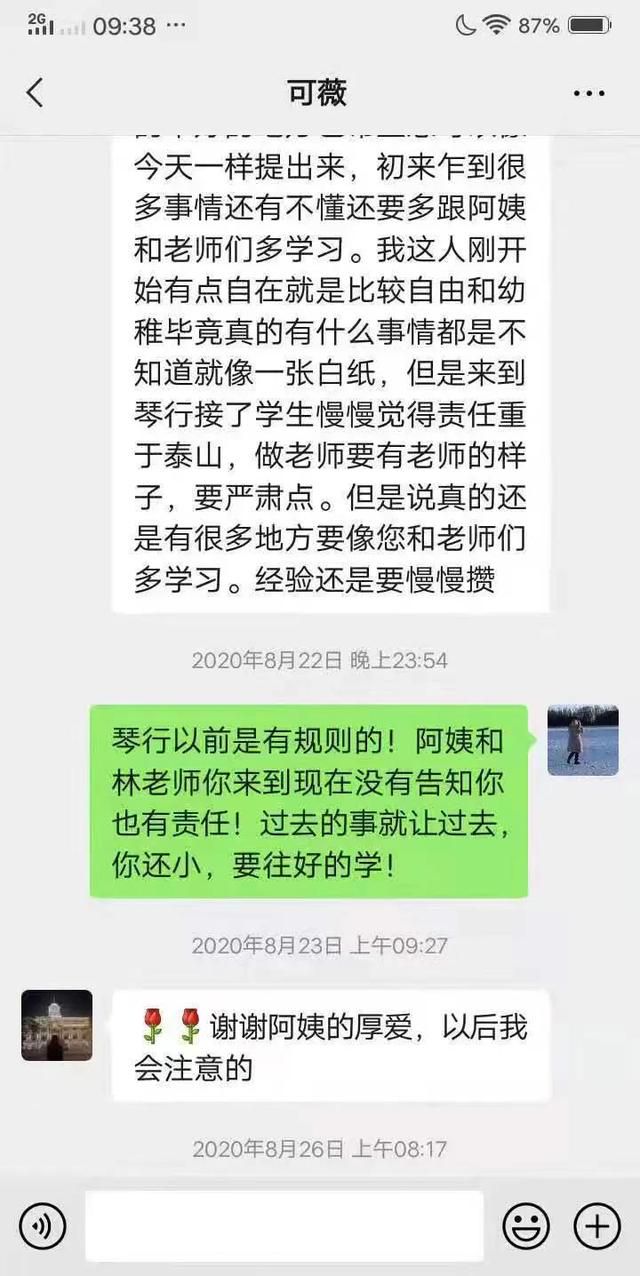Switch to voice message input
This screenshot has width=640, height=1276.
coord(42,1226)
